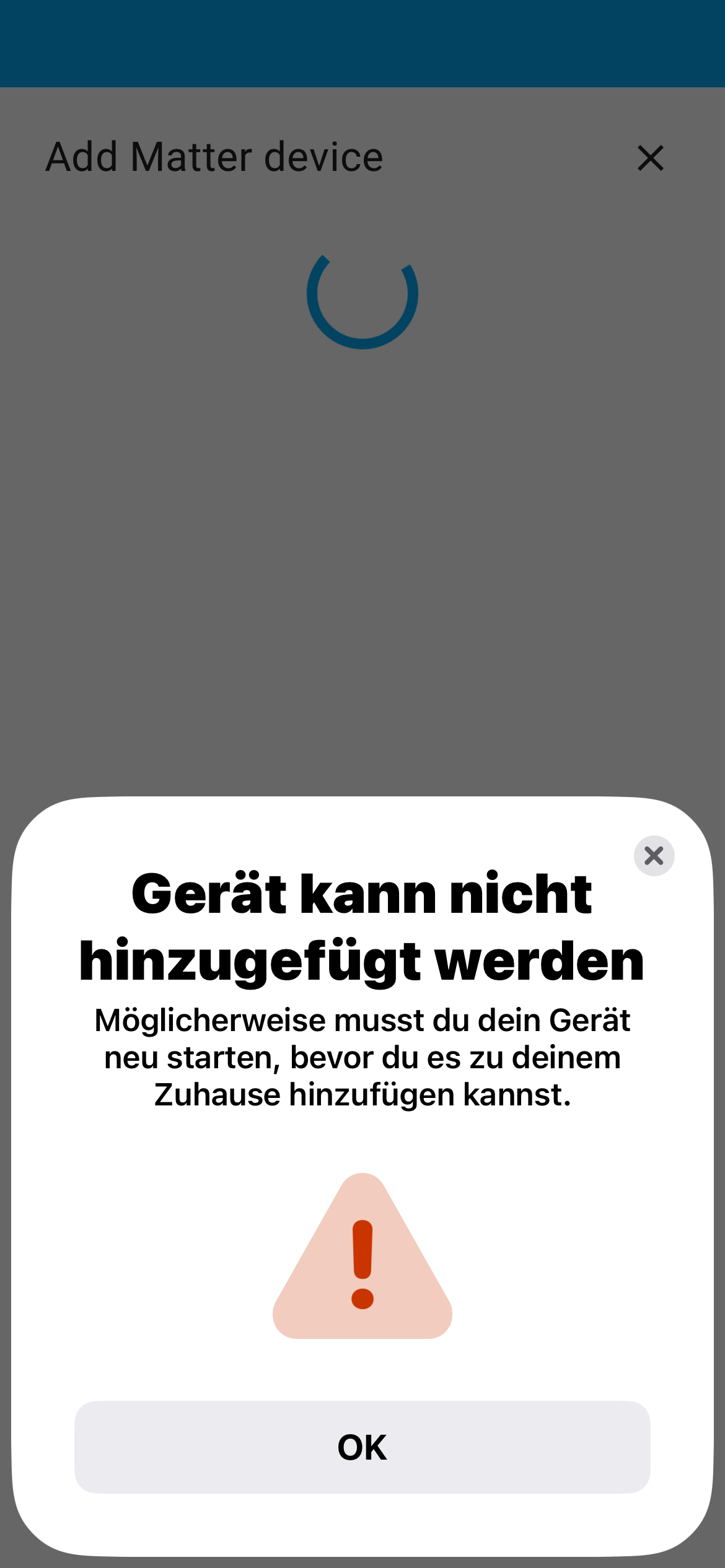Close the Add Matter device dialog
The height and width of the screenshot is (1568, 725).
[x=651, y=158]
